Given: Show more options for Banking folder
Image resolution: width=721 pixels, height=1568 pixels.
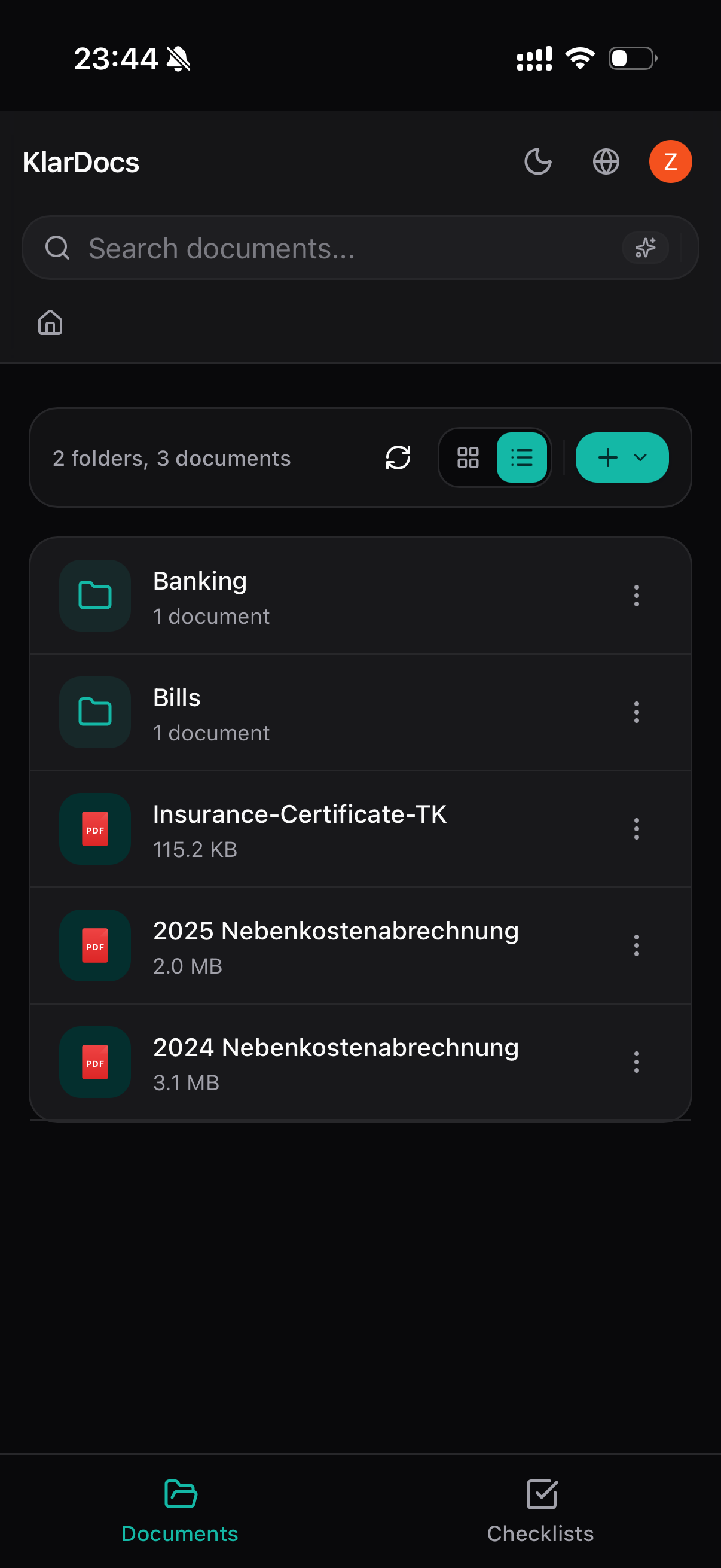Looking at the screenshot, I should point(636,596).
